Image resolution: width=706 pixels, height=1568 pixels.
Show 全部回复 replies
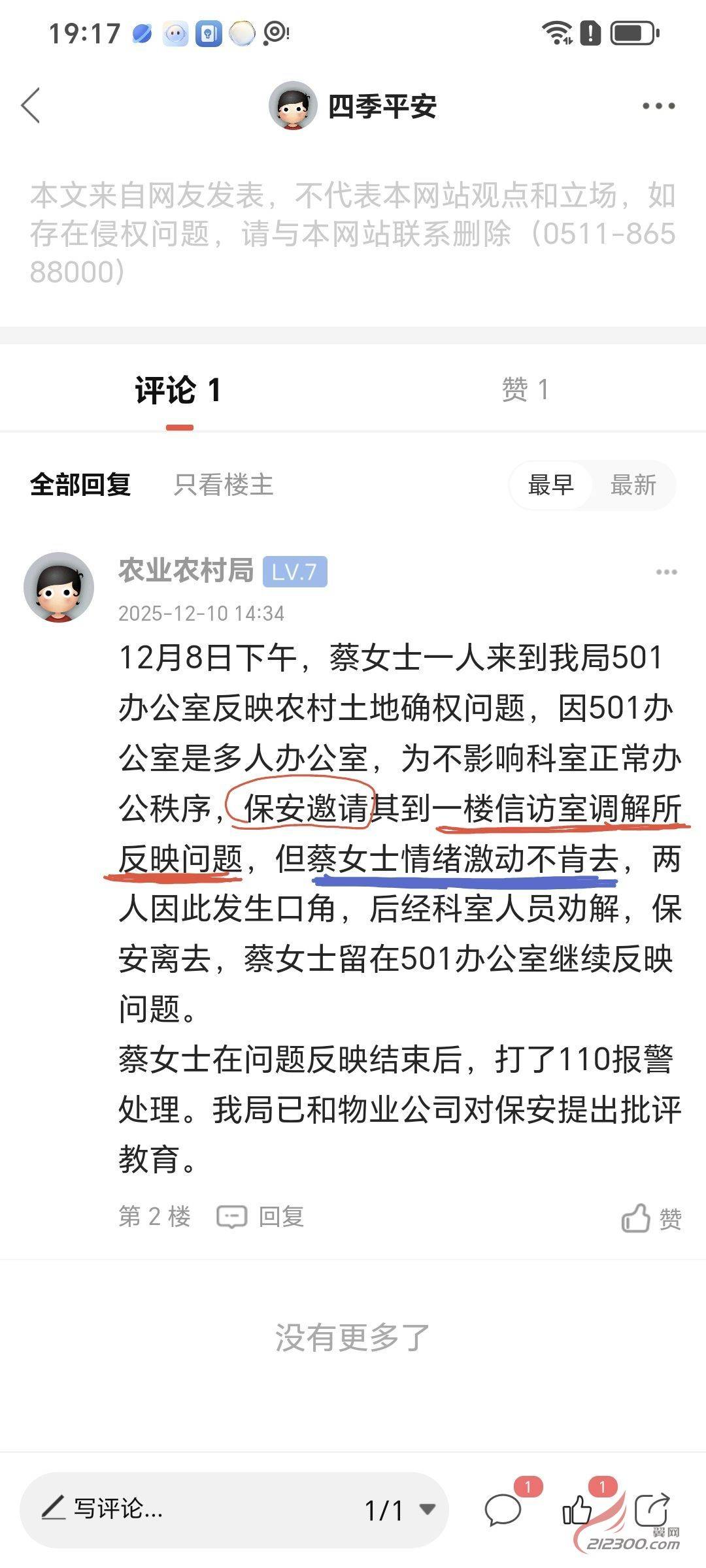[x=80, y=485]
